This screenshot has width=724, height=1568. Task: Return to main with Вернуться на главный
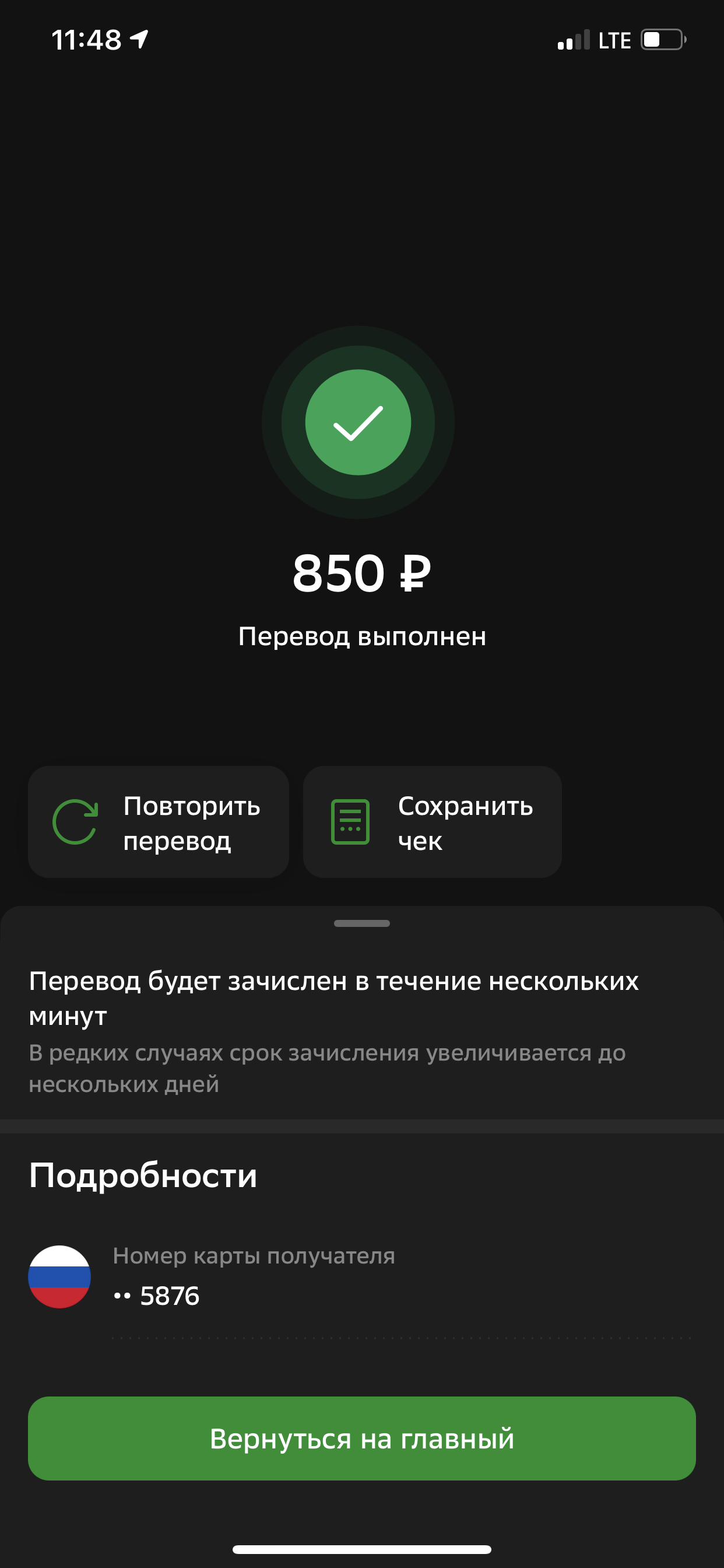click(x=362, y=1438)
